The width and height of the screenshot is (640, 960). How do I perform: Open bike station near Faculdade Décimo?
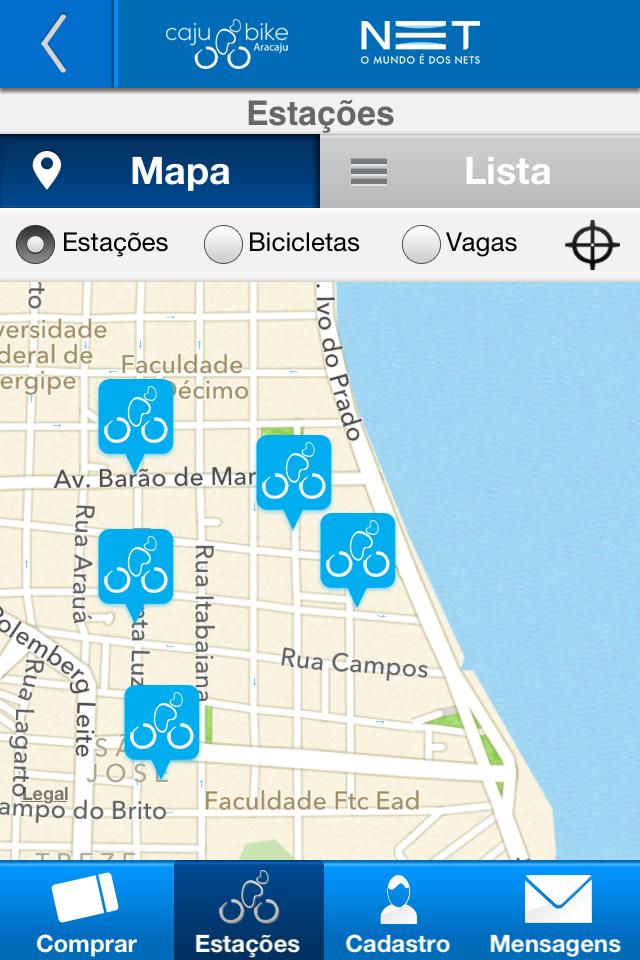(135, 417)
